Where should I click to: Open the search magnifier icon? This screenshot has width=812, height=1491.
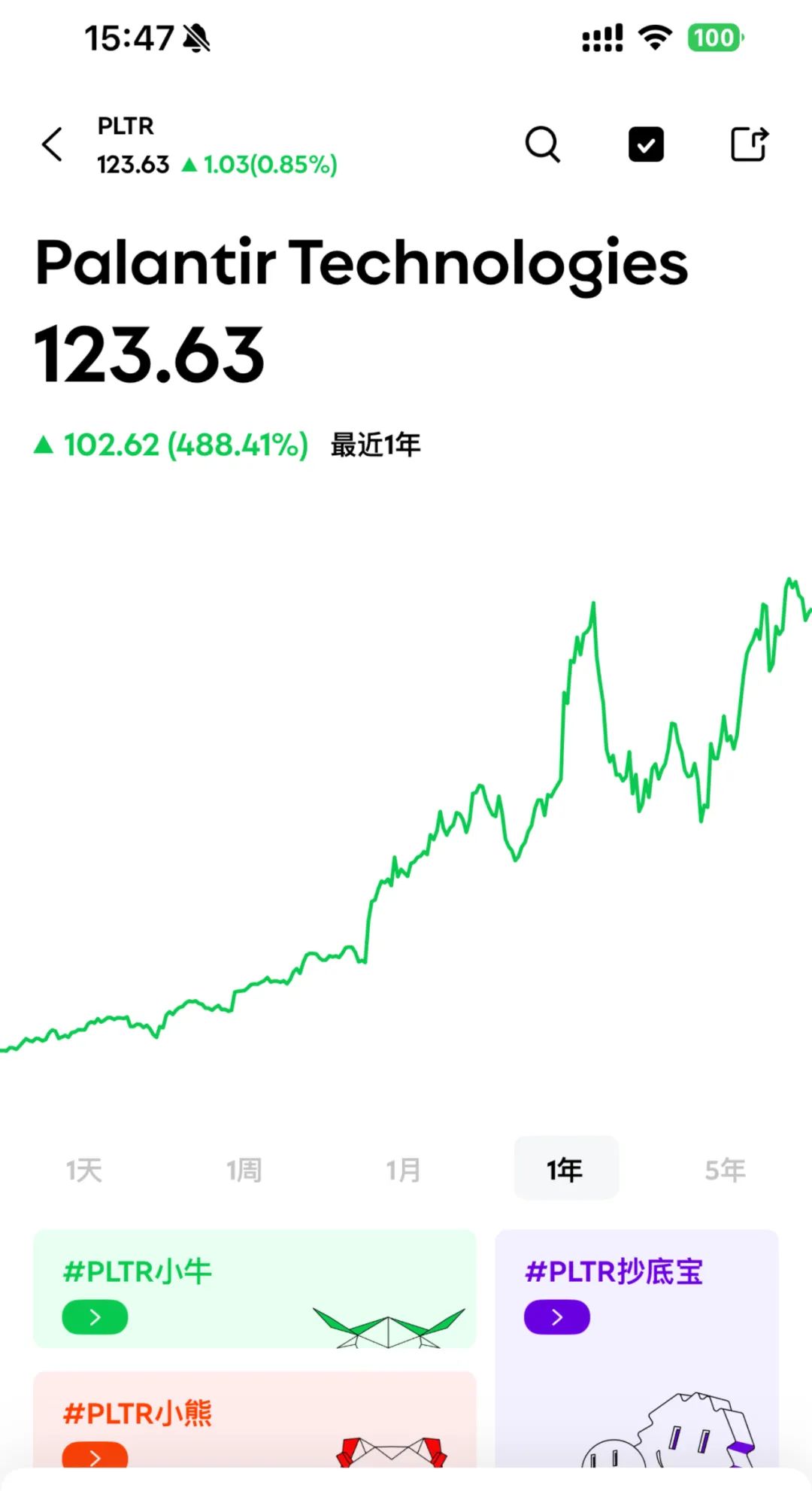point(542,144)
